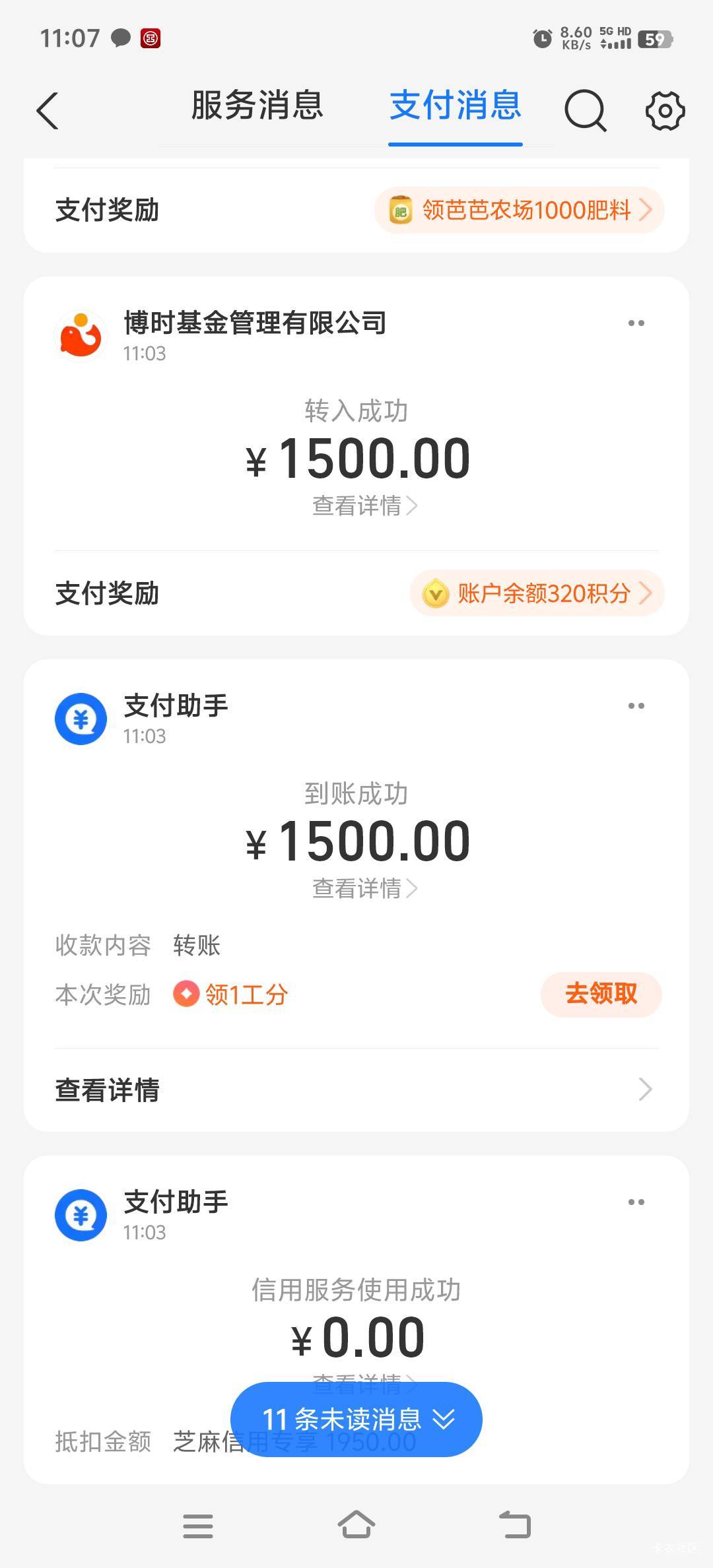Open the search magnifier icon
The width and height of the screenshot is (713, 1568).
pos(586,110)
